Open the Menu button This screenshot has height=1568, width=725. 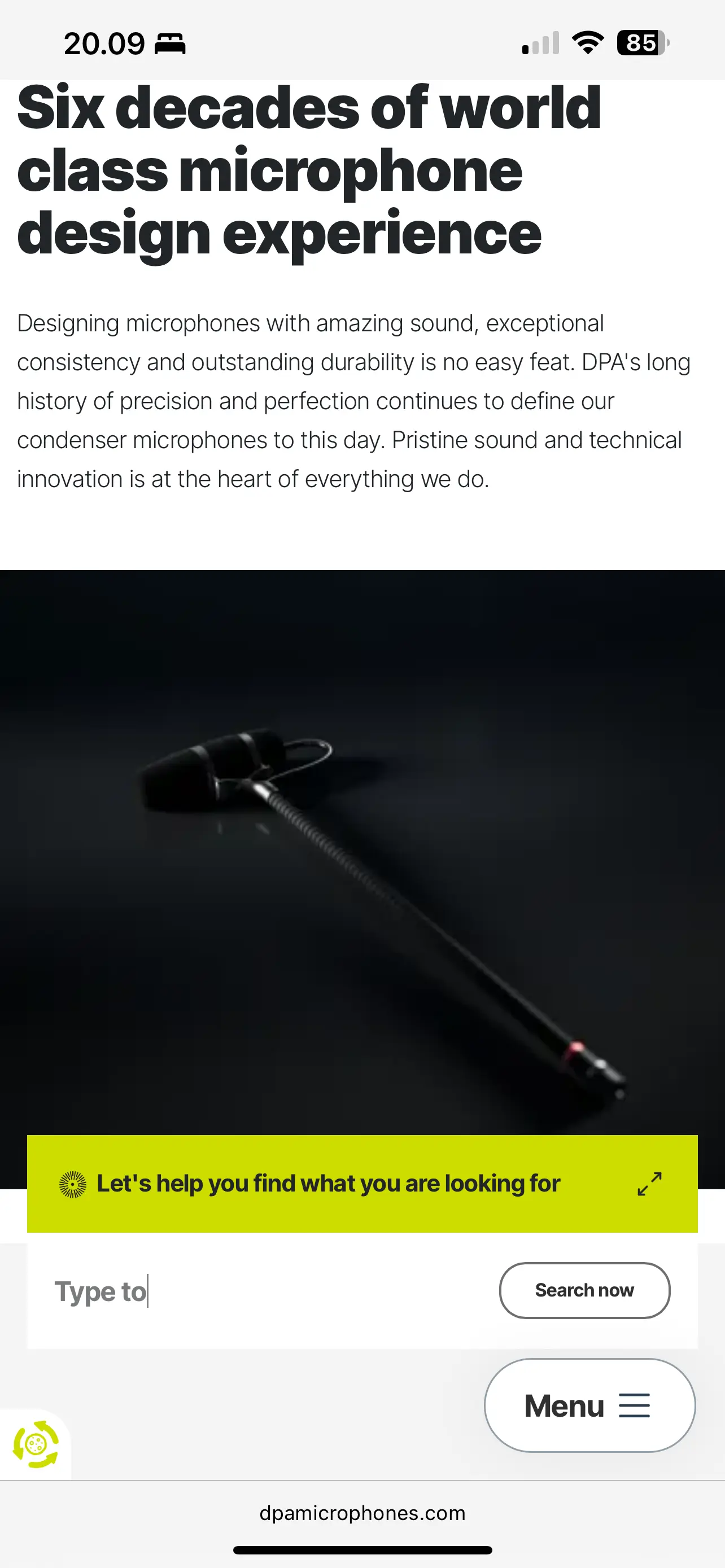589,1405
